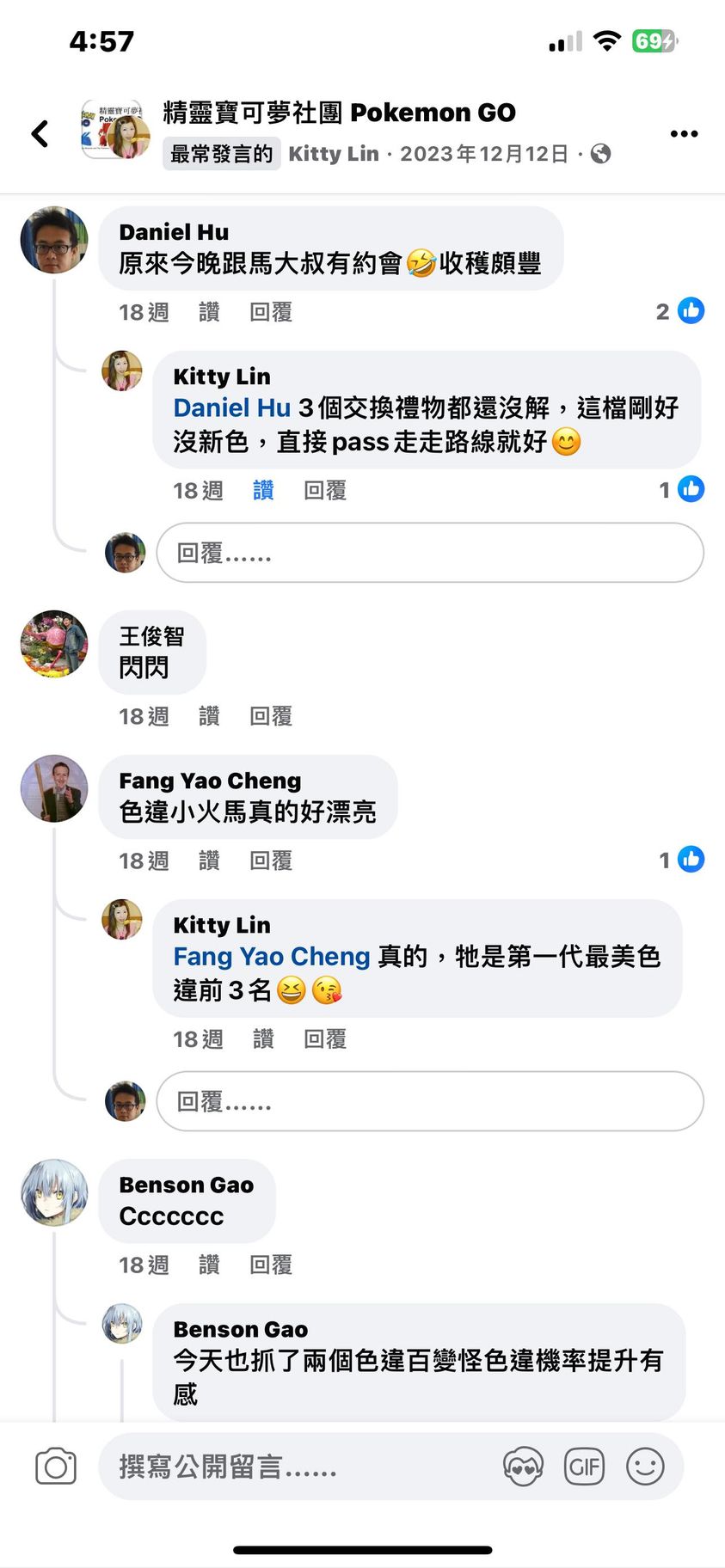
Task: Unlike Kitty Lin's reply to Daniel Hu
Action: pyautogui.click(x=263, y=491)
